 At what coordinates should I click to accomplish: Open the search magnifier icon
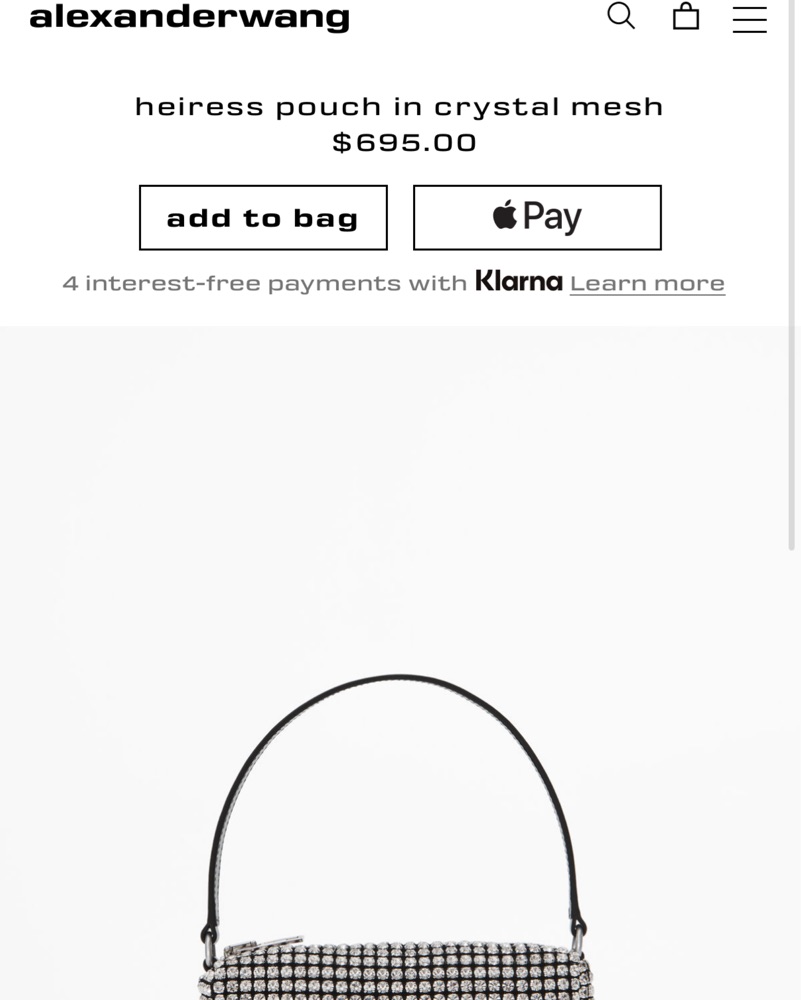coord(621,16)
